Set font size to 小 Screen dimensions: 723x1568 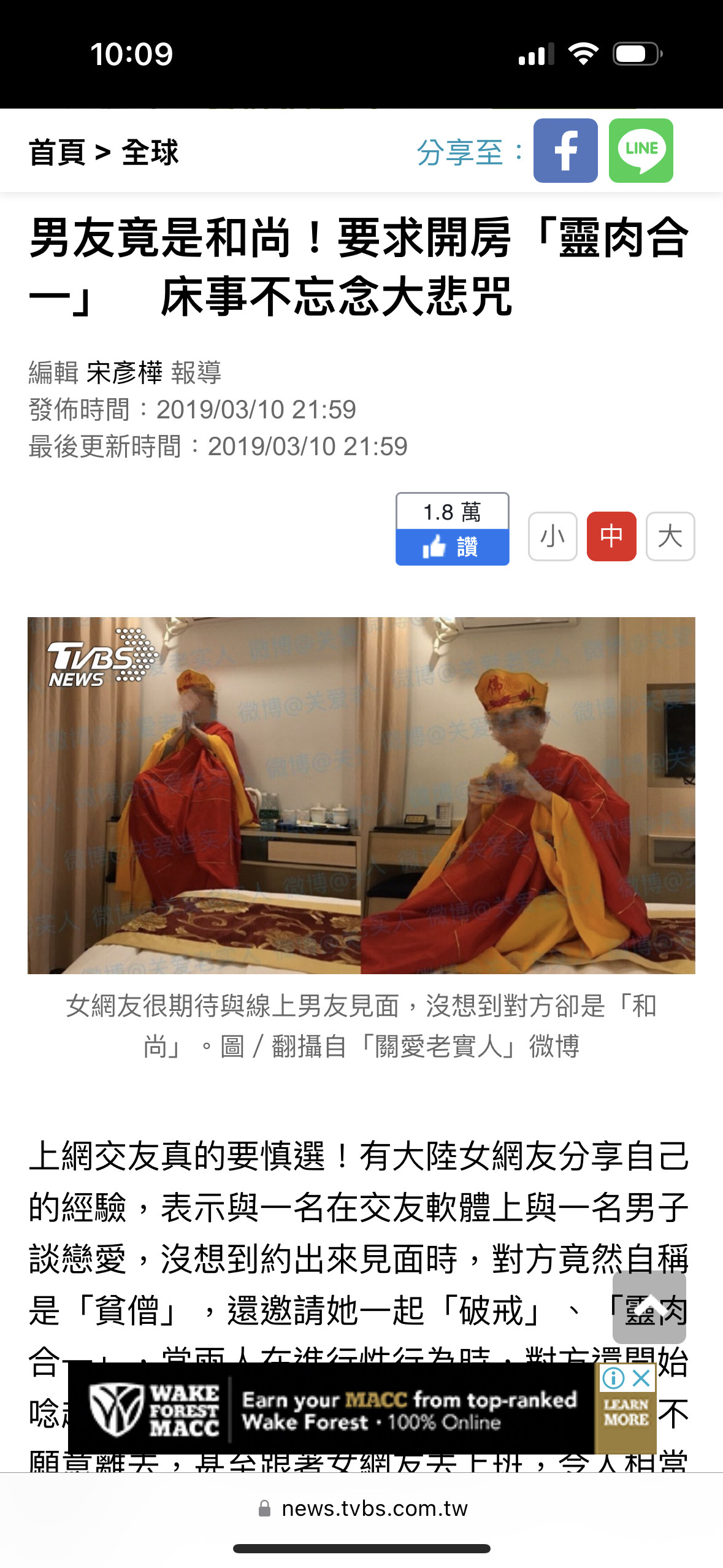(552, 536)
